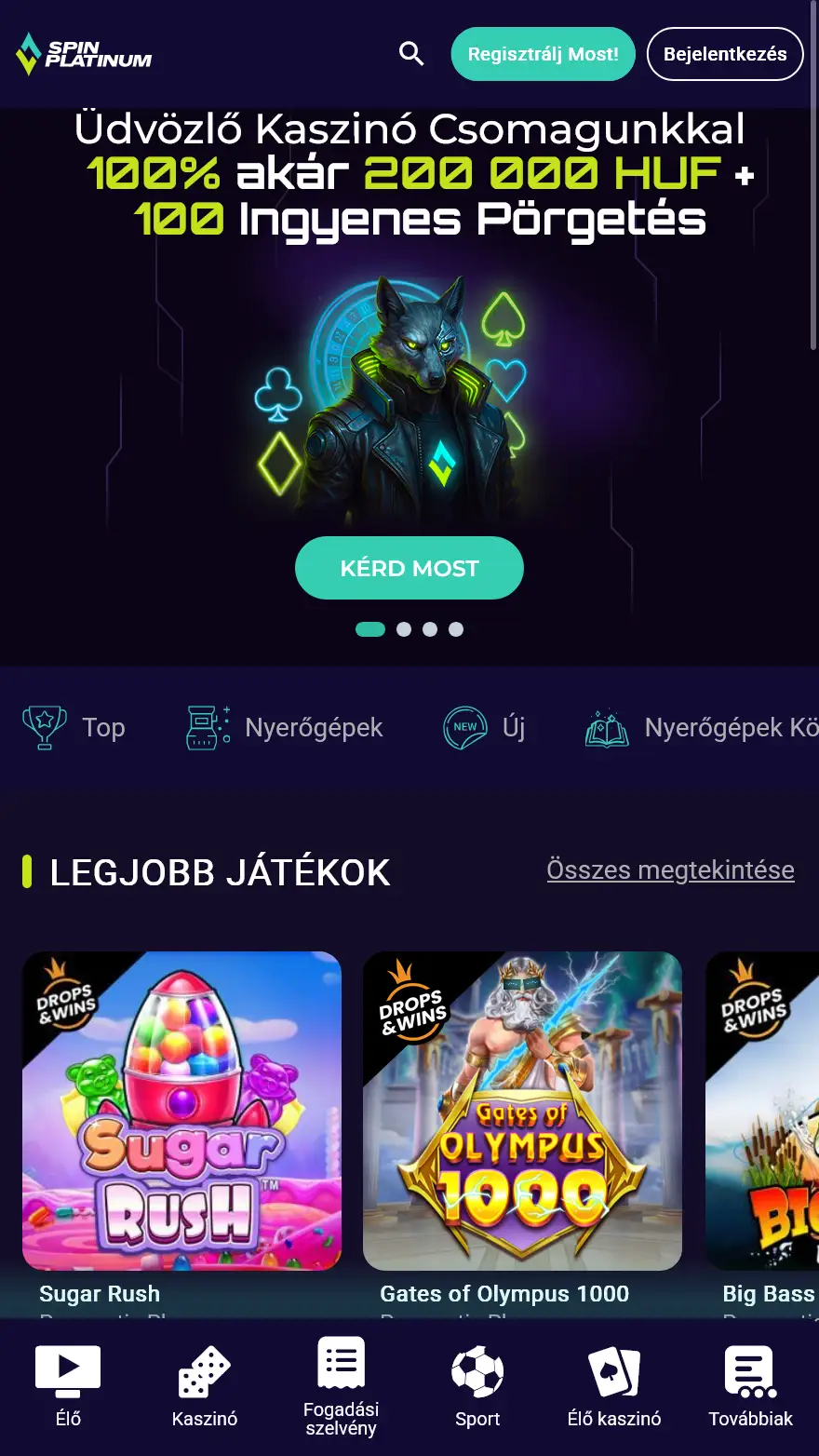819x1456 pixels.
Task: Select the Top trophy category icon
Action: coord(45,727)
